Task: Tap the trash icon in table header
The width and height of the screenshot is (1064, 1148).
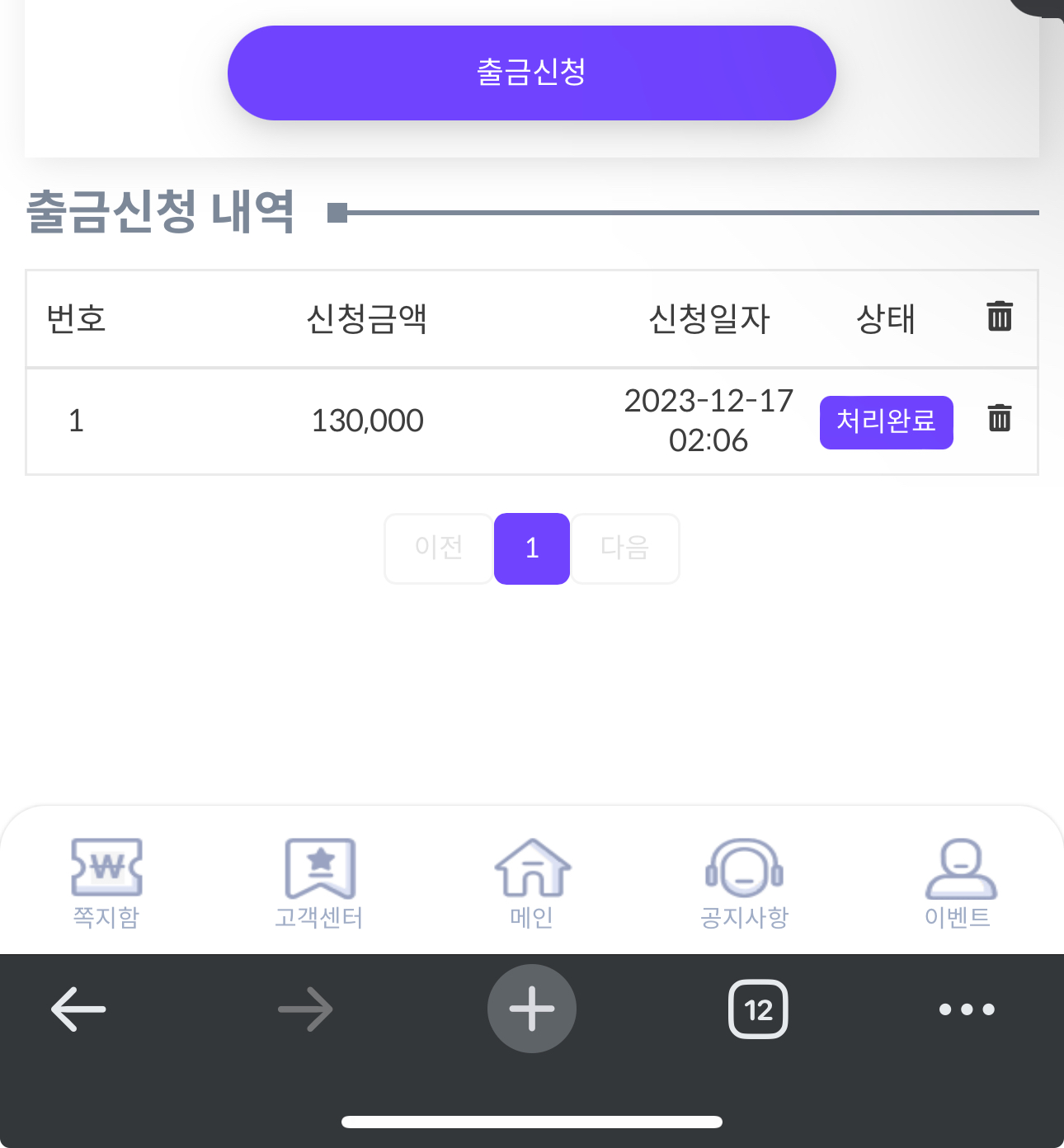Action: point(999,317)
